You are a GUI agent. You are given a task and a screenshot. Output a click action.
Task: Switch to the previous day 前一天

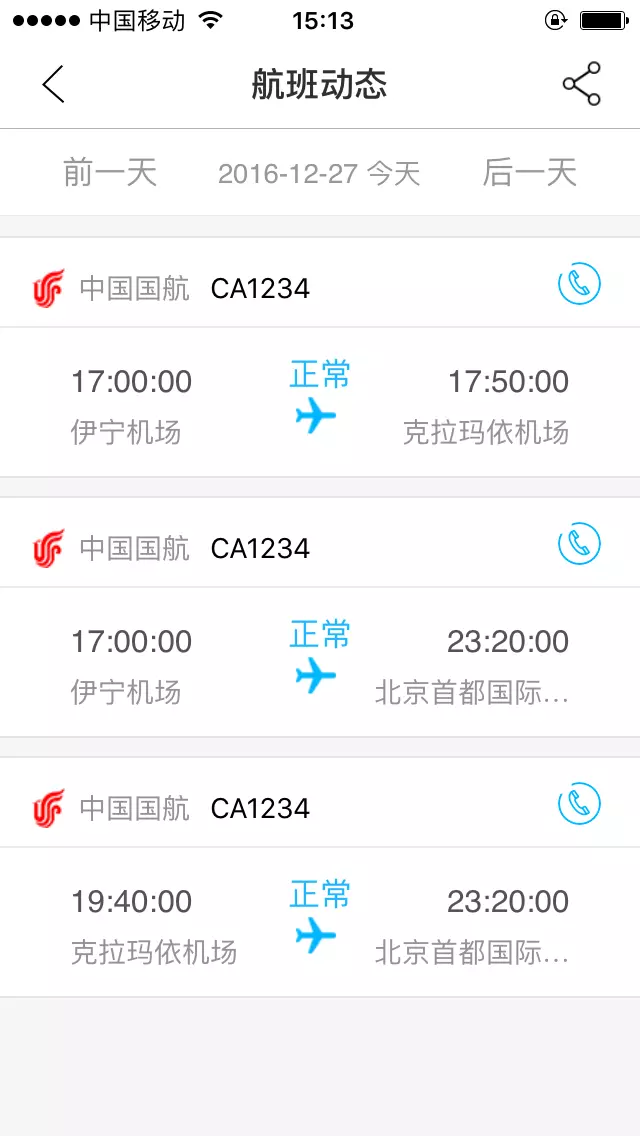pos(109,173)
